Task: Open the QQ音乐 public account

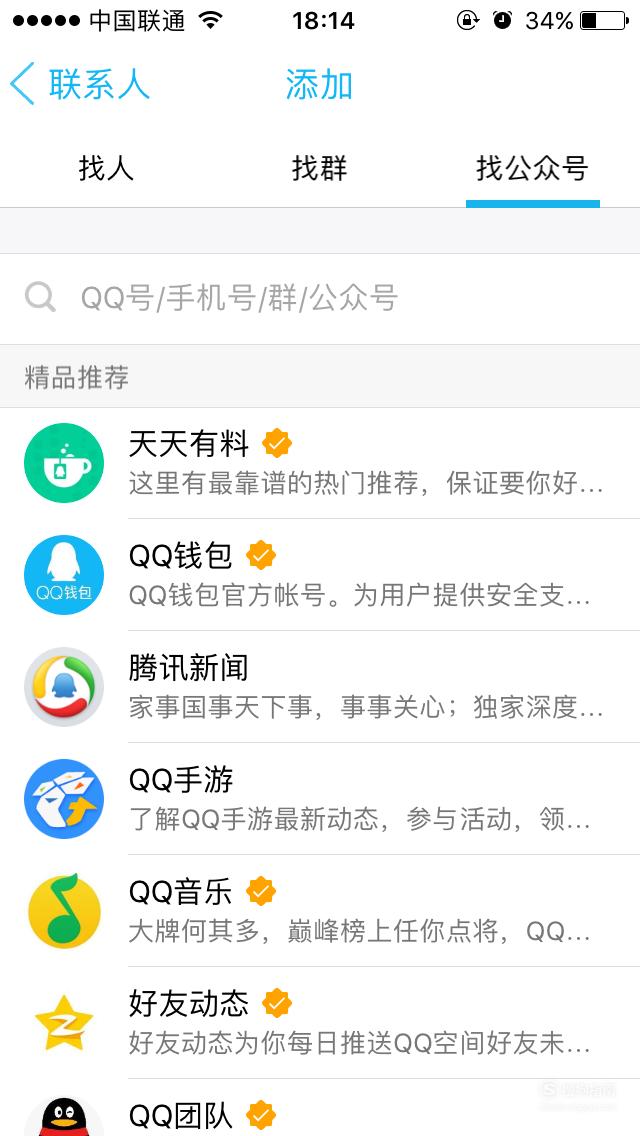Action: (320, 910)
